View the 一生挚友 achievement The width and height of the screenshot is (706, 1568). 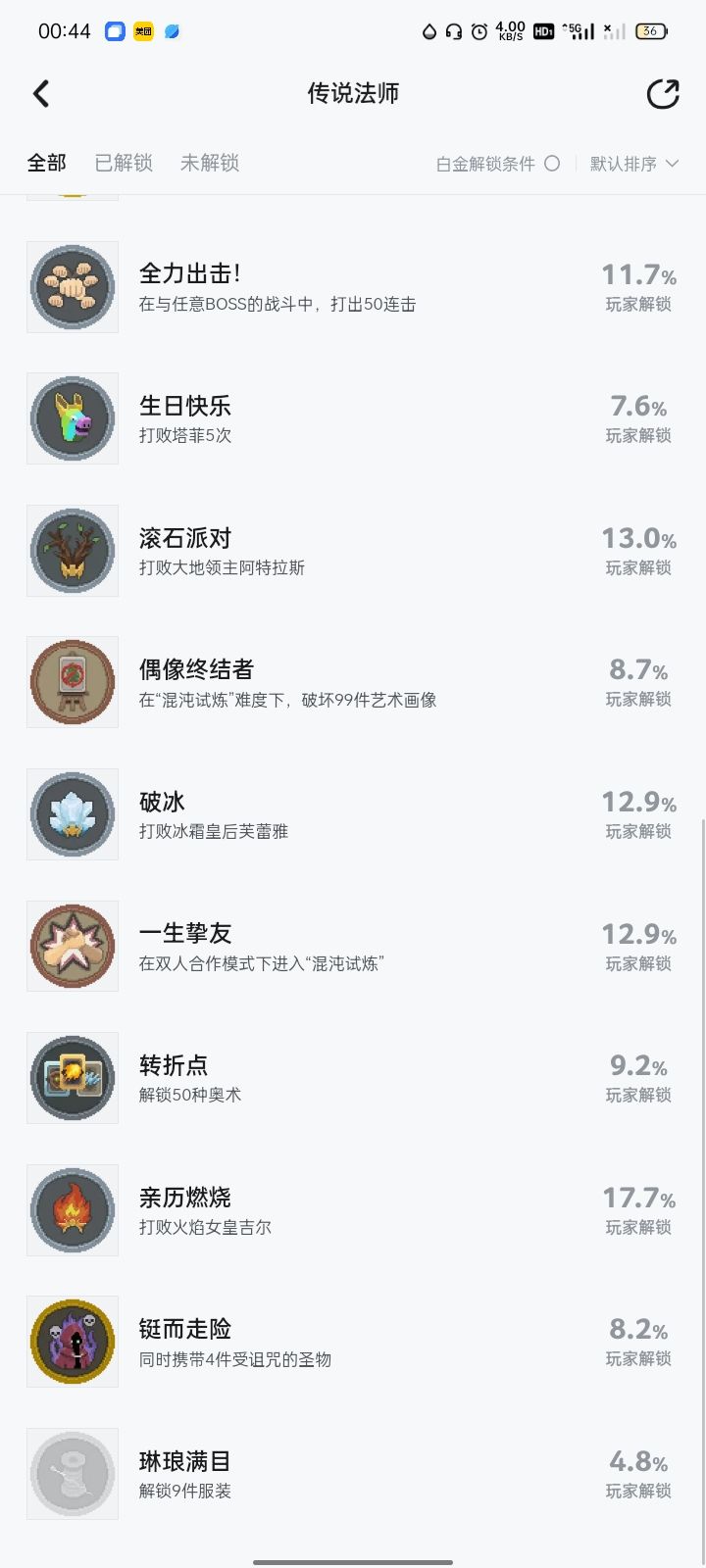pyautogui.click(x=353, y=947)
